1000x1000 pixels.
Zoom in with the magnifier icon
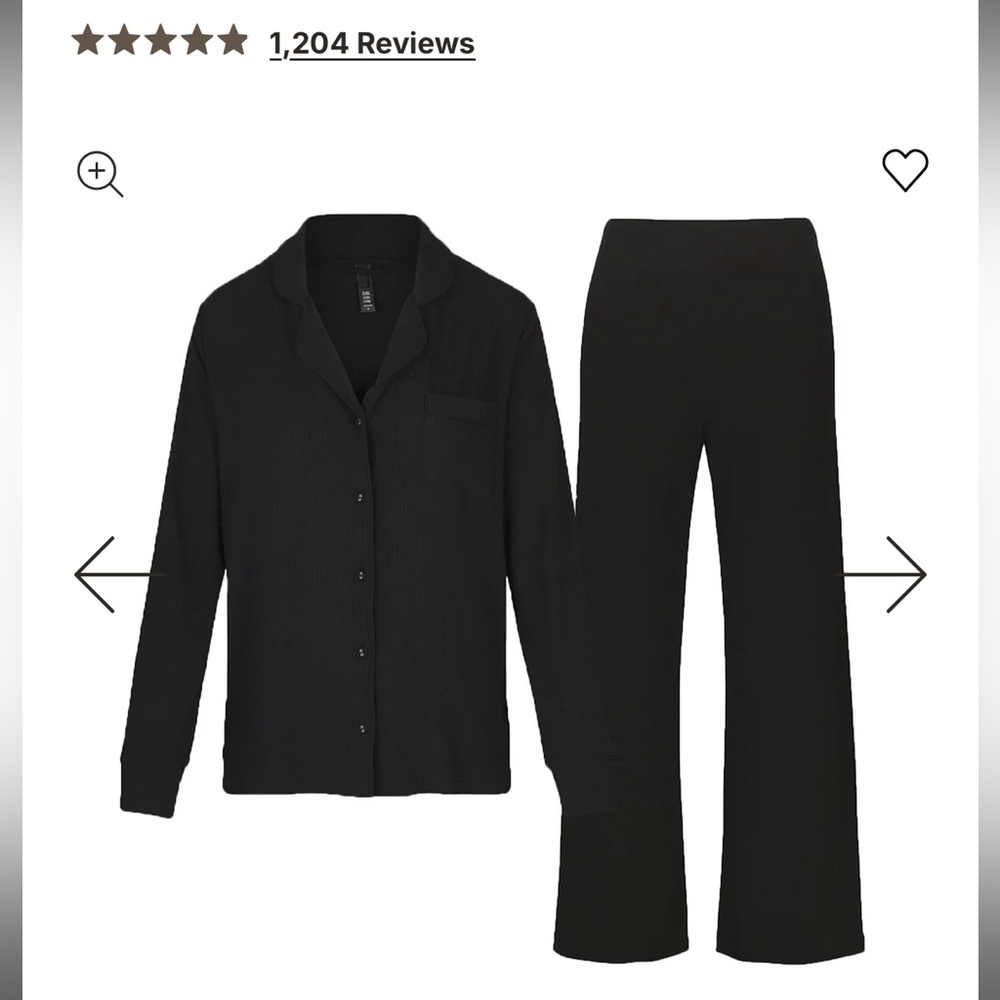pos(99,173)
